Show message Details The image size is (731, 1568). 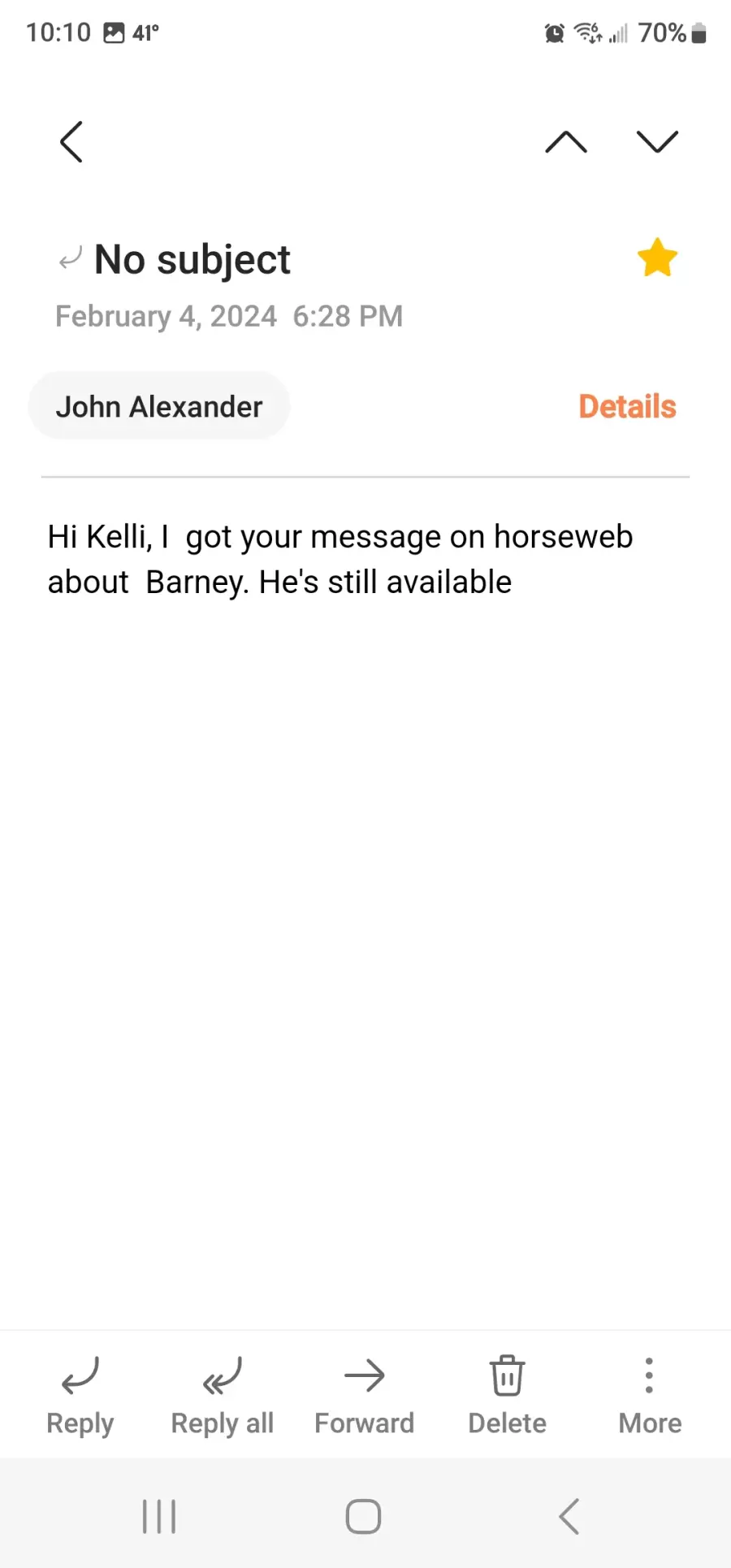point(627,406)
